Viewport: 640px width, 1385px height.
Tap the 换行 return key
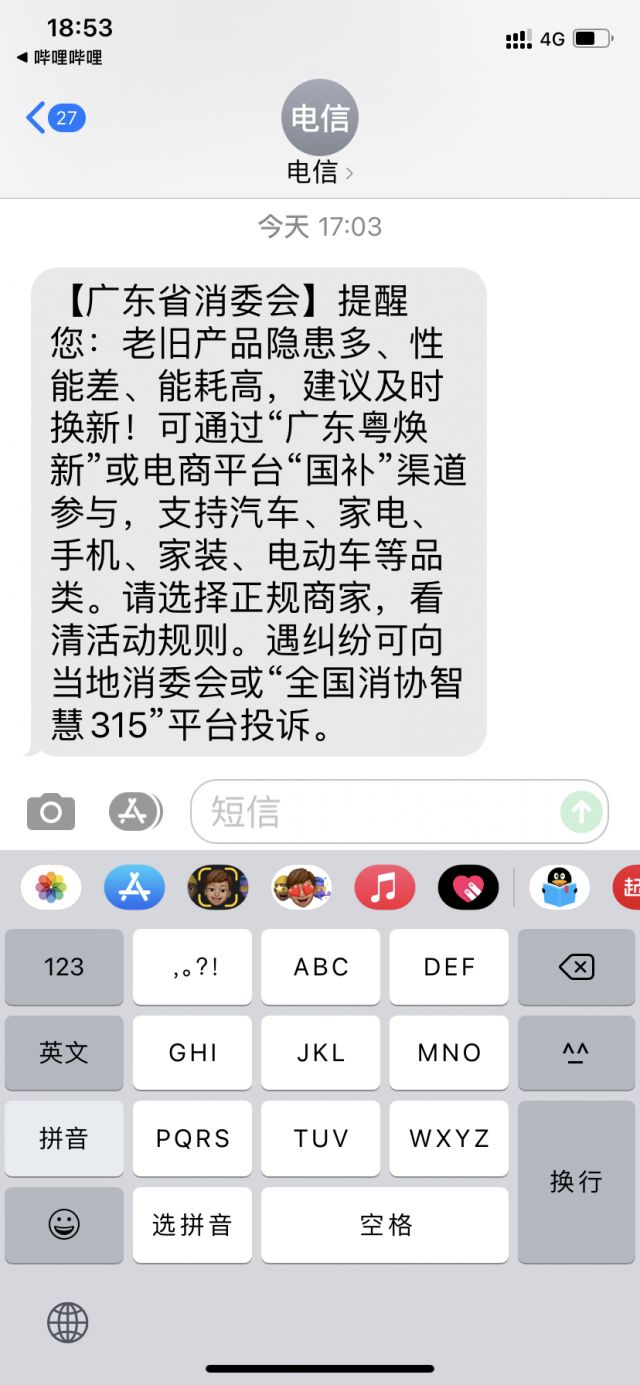(576, 1181)
